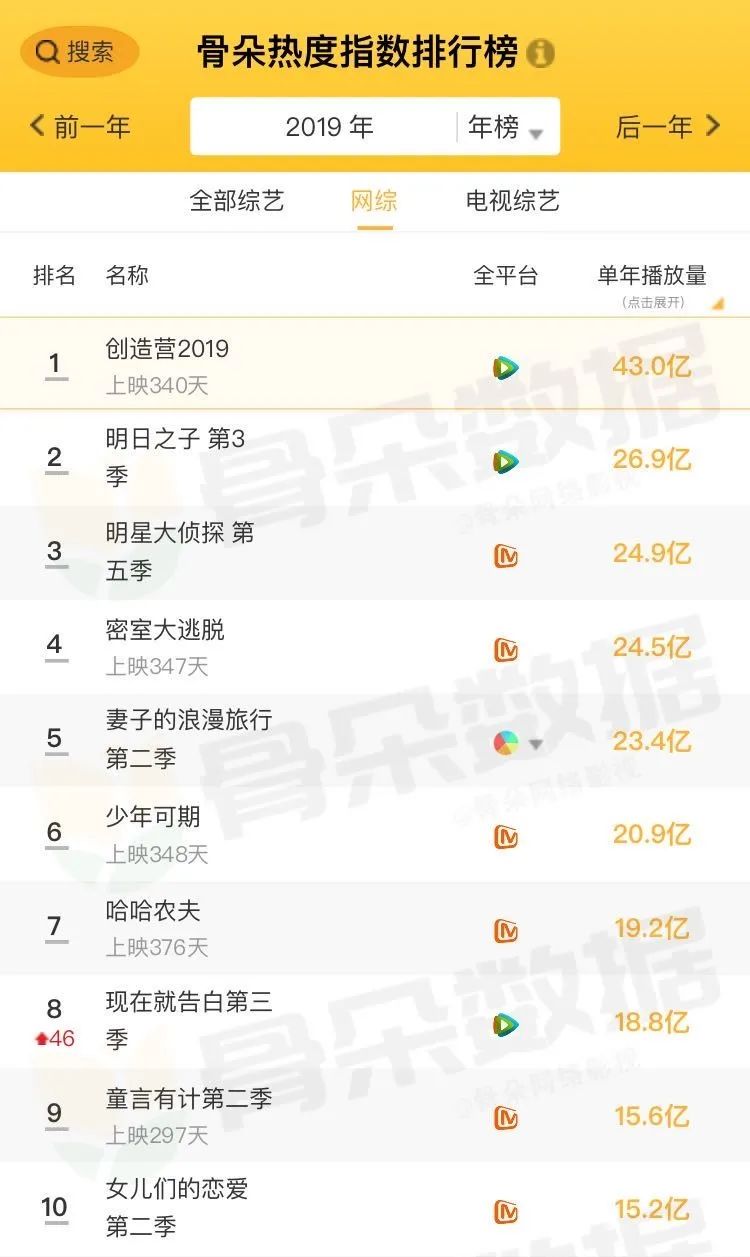This screenshot has width=750, height=1257.
Task: Open the 哈哈农夫 row
Action: 153,911
